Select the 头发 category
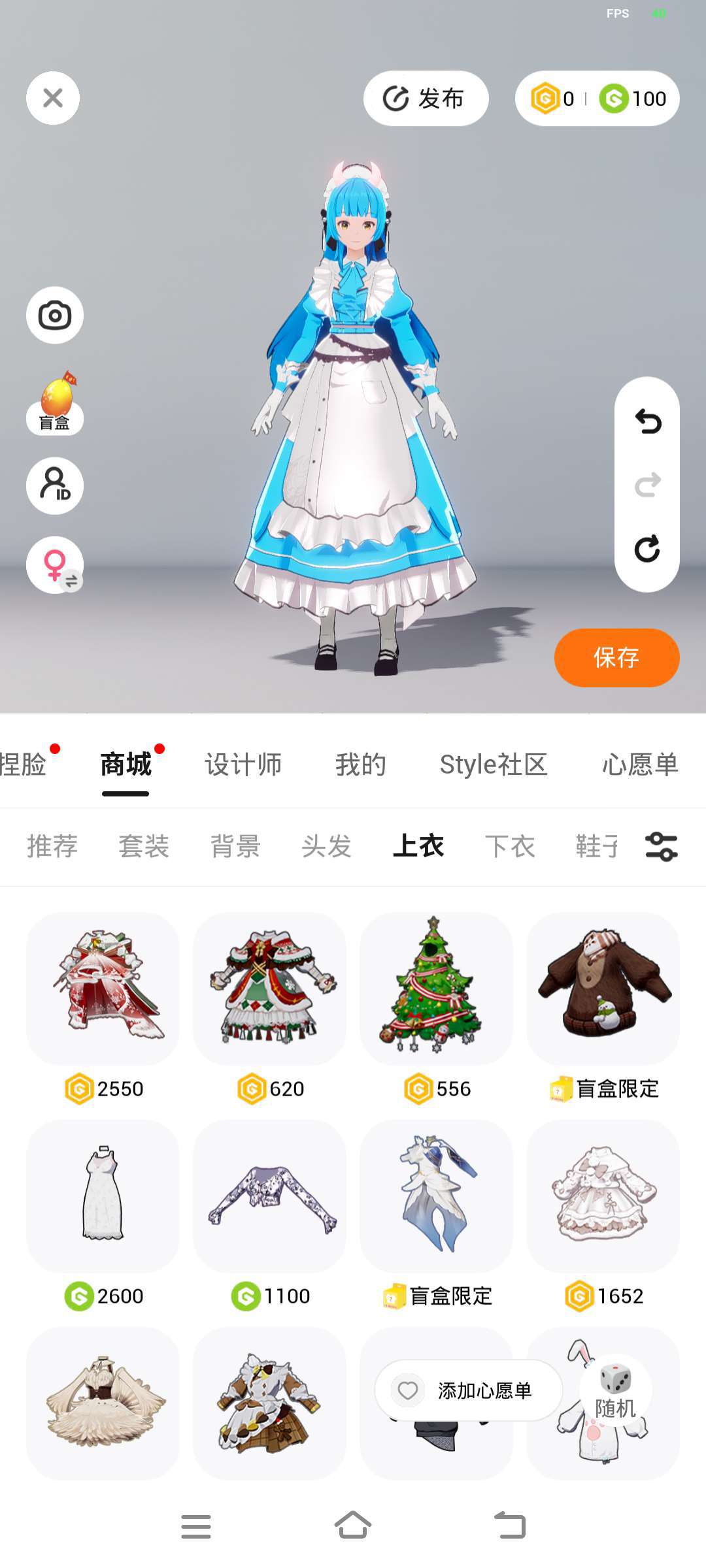 (327, 846)
